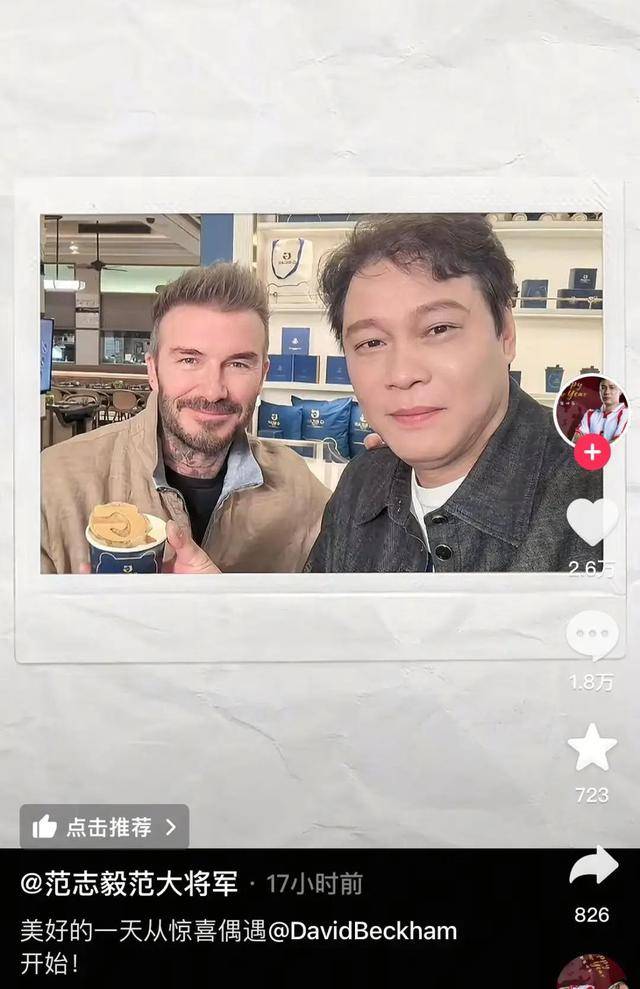Open the @DavidBeckham mention in the caption
Image resolution: width=640 pixels, height=989 pixels.
click(x=363, y=931)
